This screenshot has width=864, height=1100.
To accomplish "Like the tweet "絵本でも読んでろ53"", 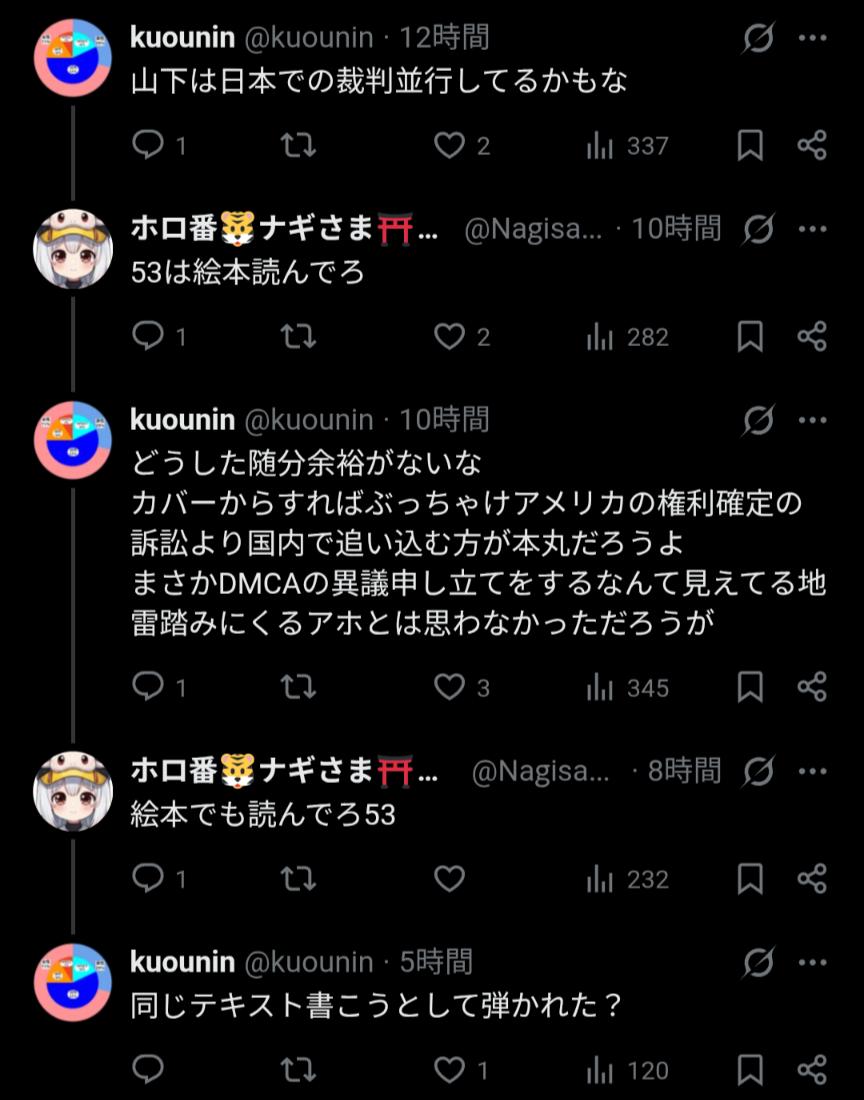I will [449, 879].
